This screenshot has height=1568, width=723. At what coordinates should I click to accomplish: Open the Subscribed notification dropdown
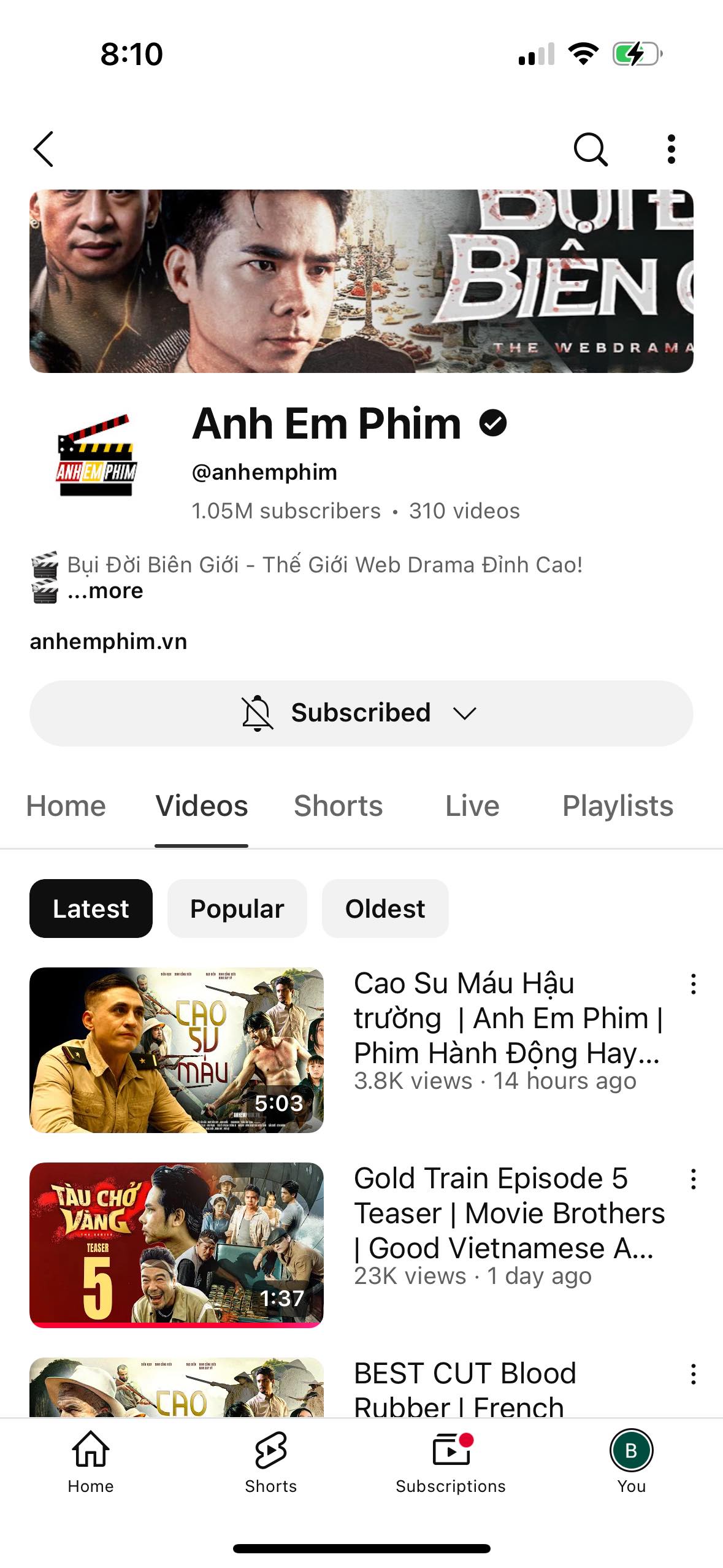(361, 713)
